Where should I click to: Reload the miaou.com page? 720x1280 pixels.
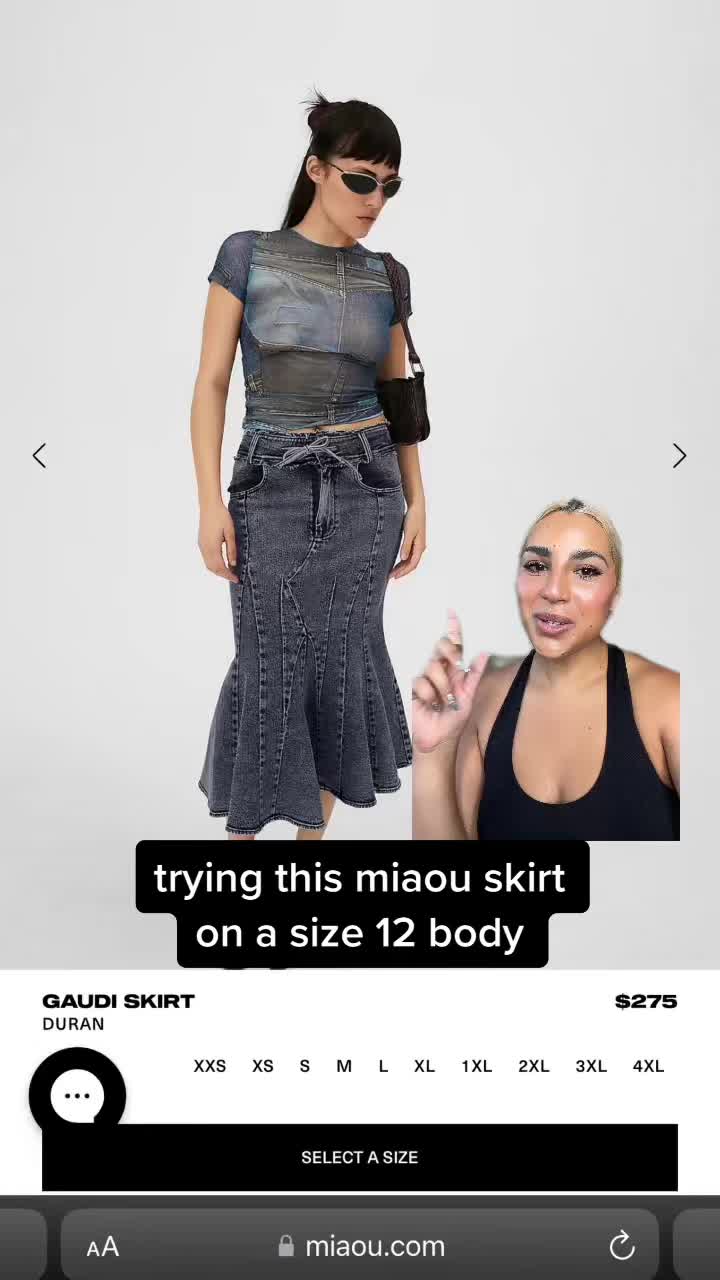point(622,1246)
